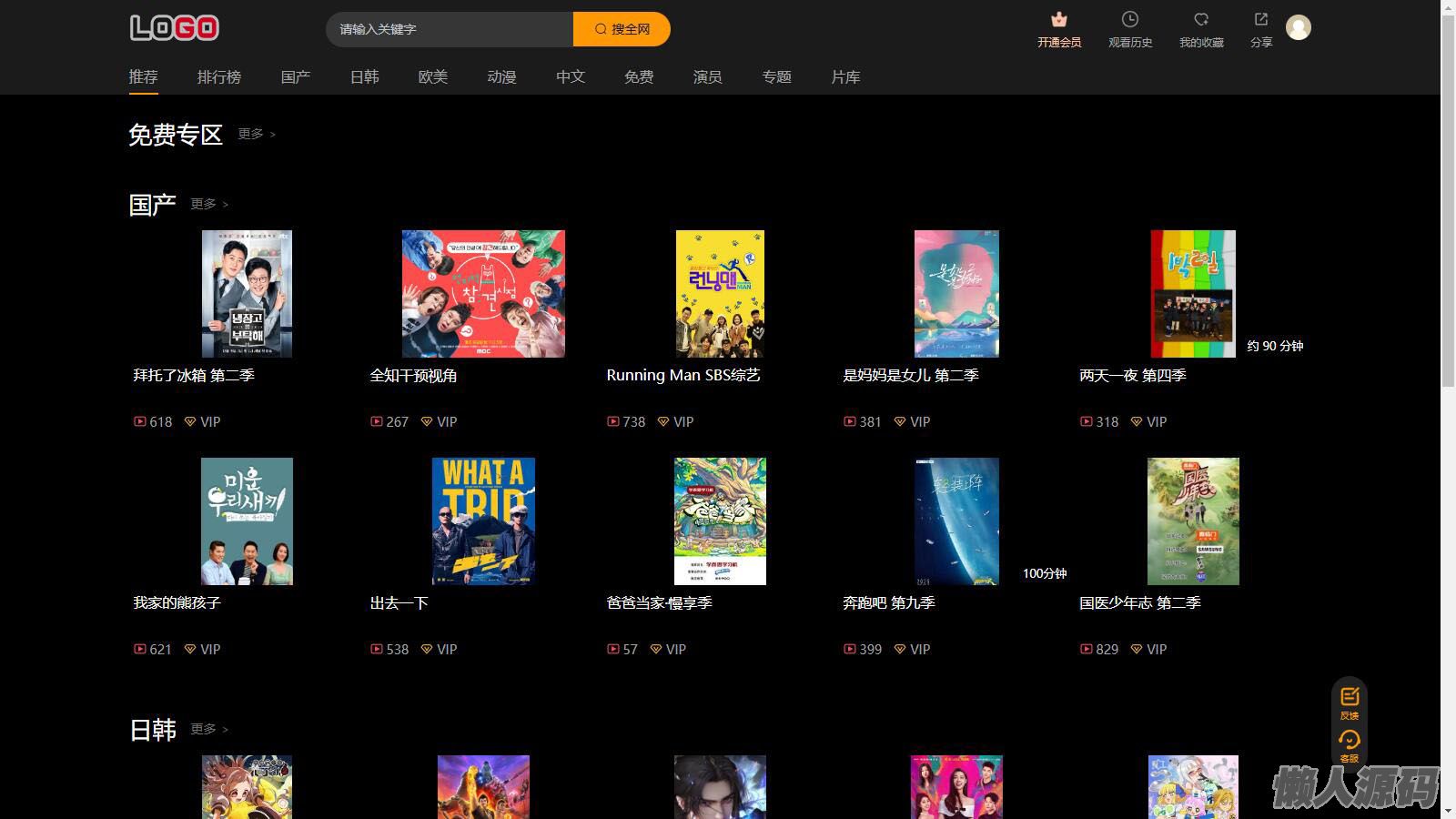The width and height of the screenshot is (1456, 819).
Task: Open the 奔跑吧 第九季 card
Action: click(956, 521)
